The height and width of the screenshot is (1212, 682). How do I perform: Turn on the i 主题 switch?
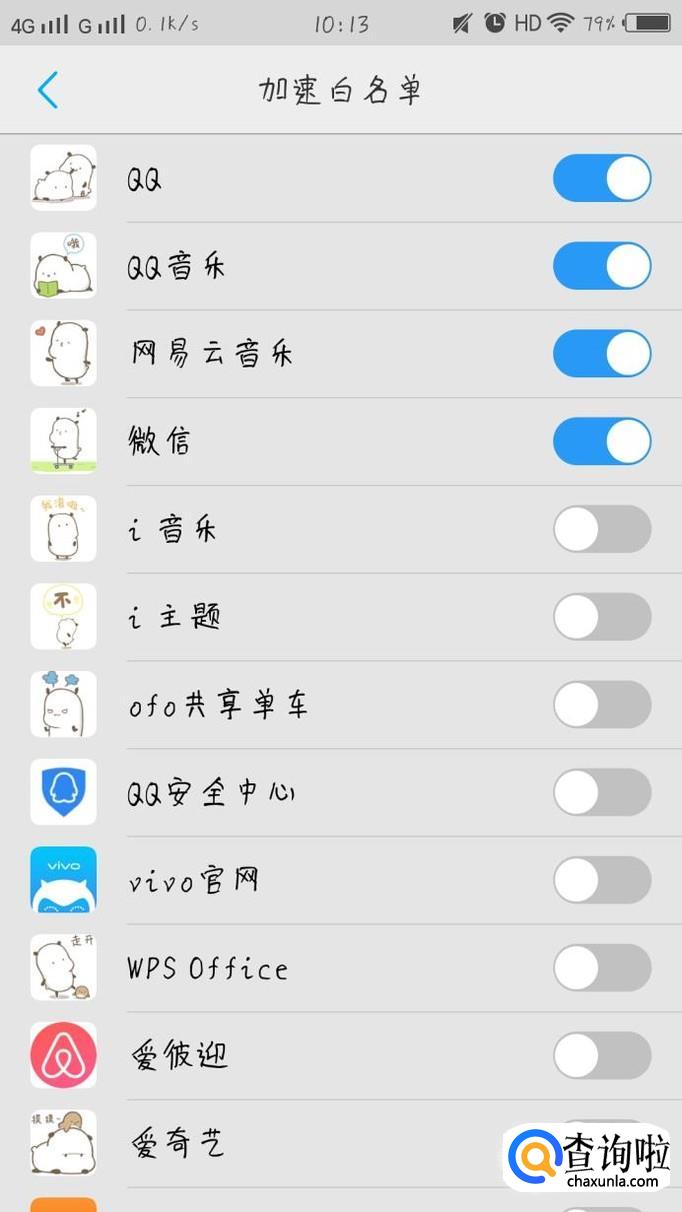click(602, 617)
